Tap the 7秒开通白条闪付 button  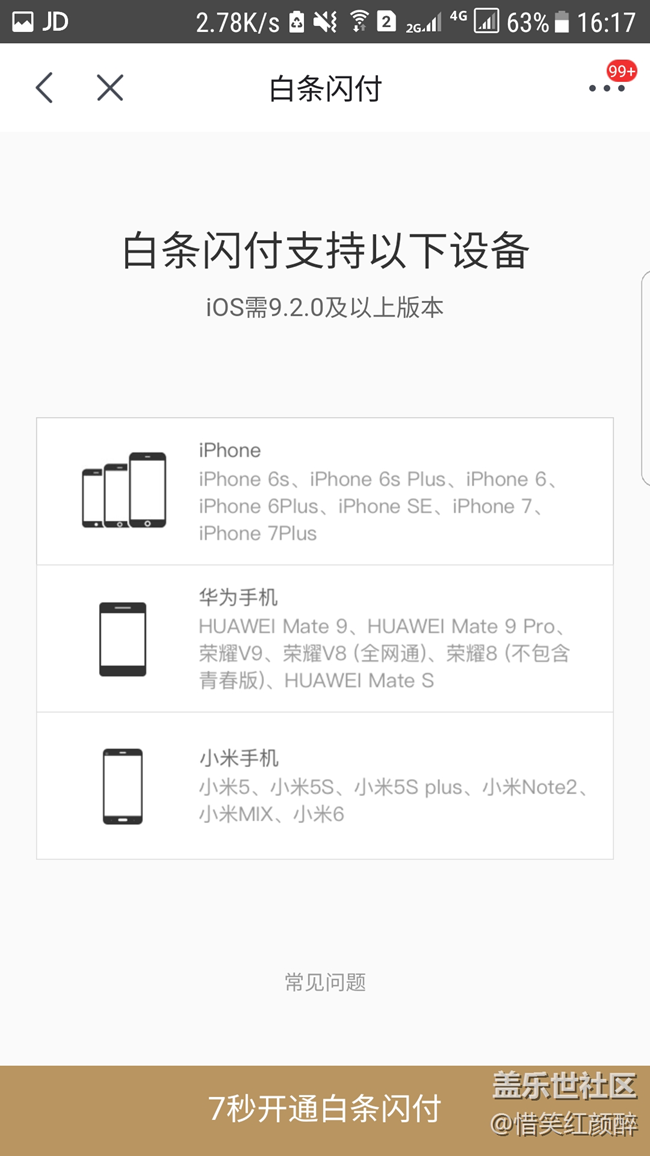pos(325,1108)
